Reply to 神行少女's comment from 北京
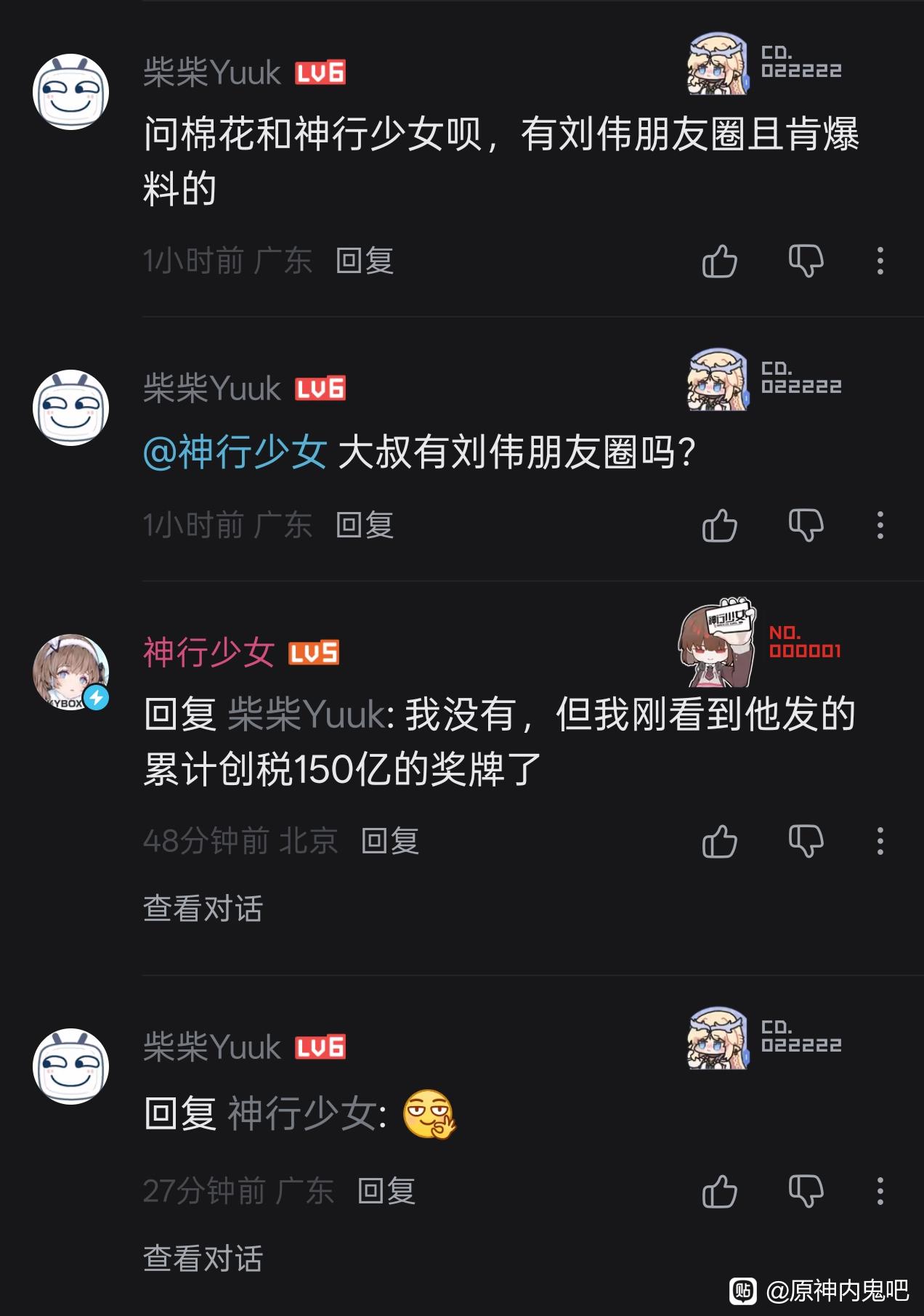The width and height of the screenshot is (924, 1316). pos(390,841)
